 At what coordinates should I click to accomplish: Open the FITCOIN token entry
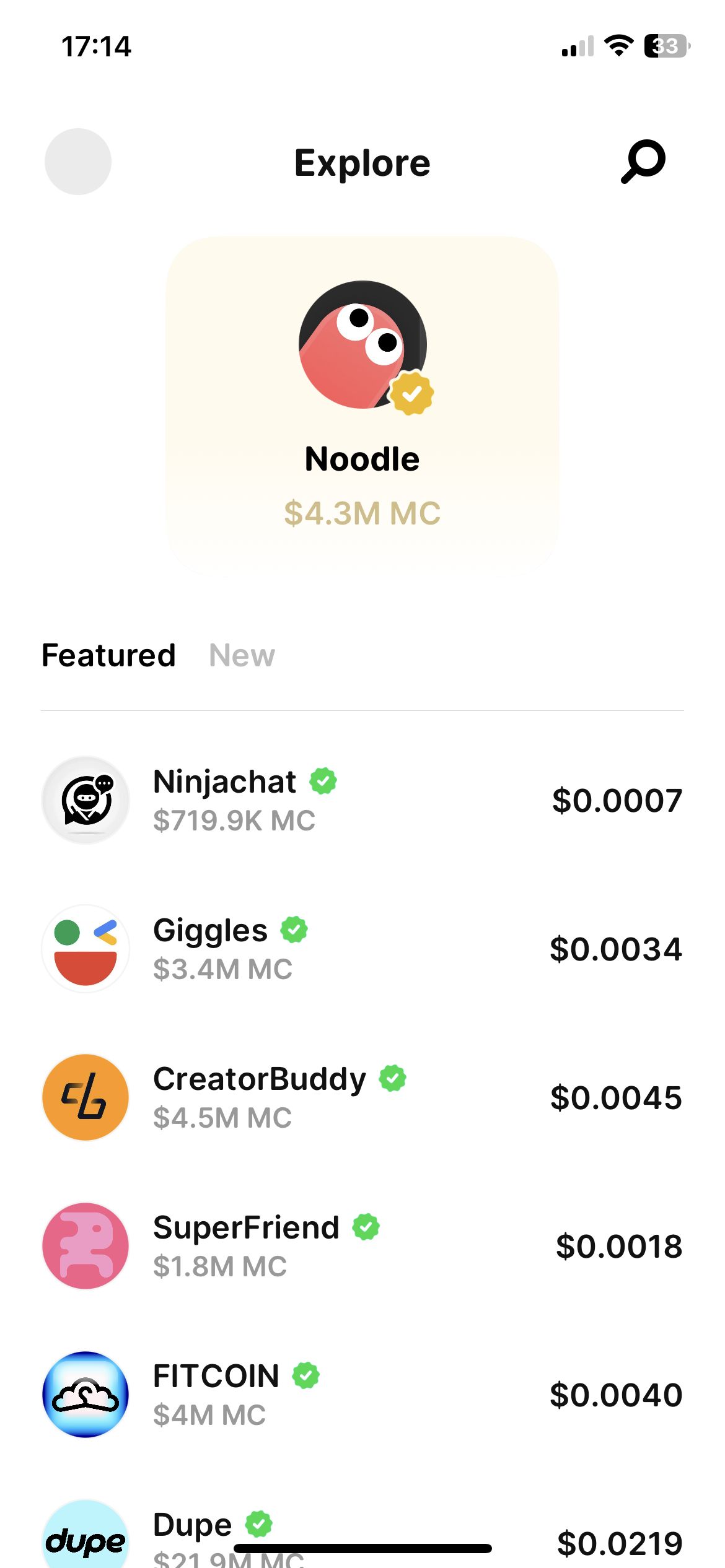click(362, 1395)
